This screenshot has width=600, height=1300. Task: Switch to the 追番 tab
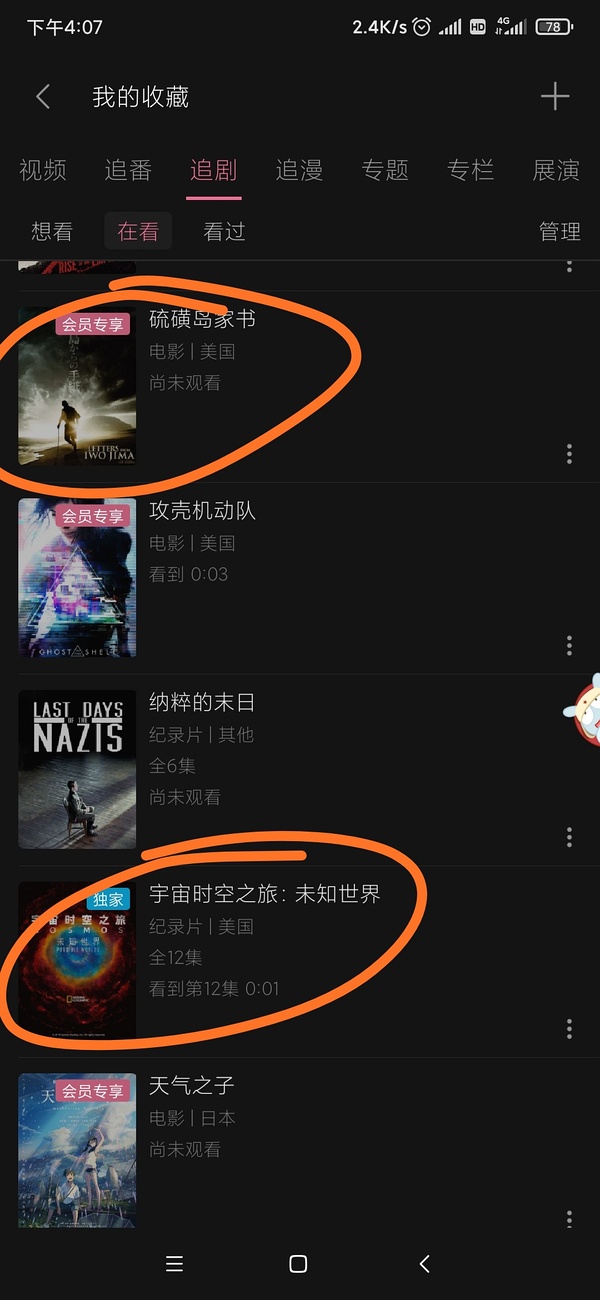pyautogui.click(x=128, y=170)
